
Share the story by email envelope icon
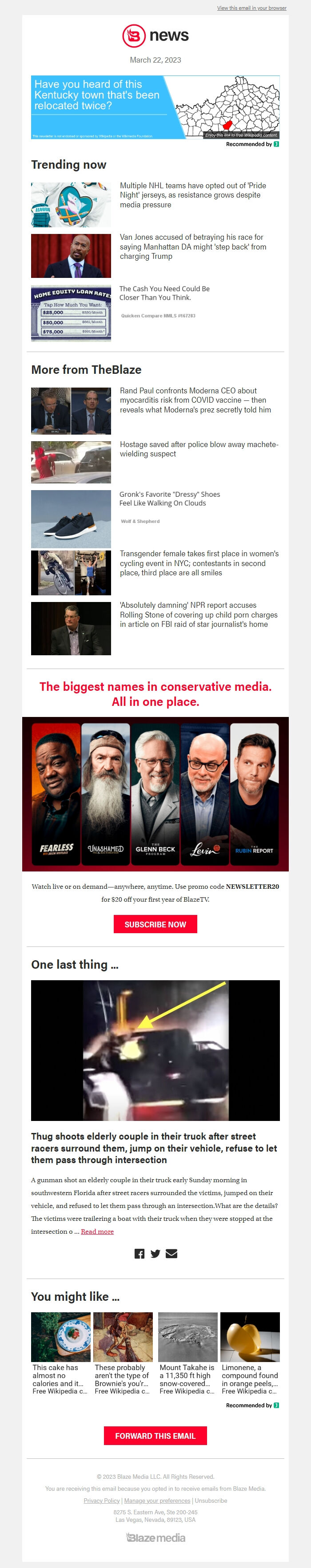coord(171,1254)
